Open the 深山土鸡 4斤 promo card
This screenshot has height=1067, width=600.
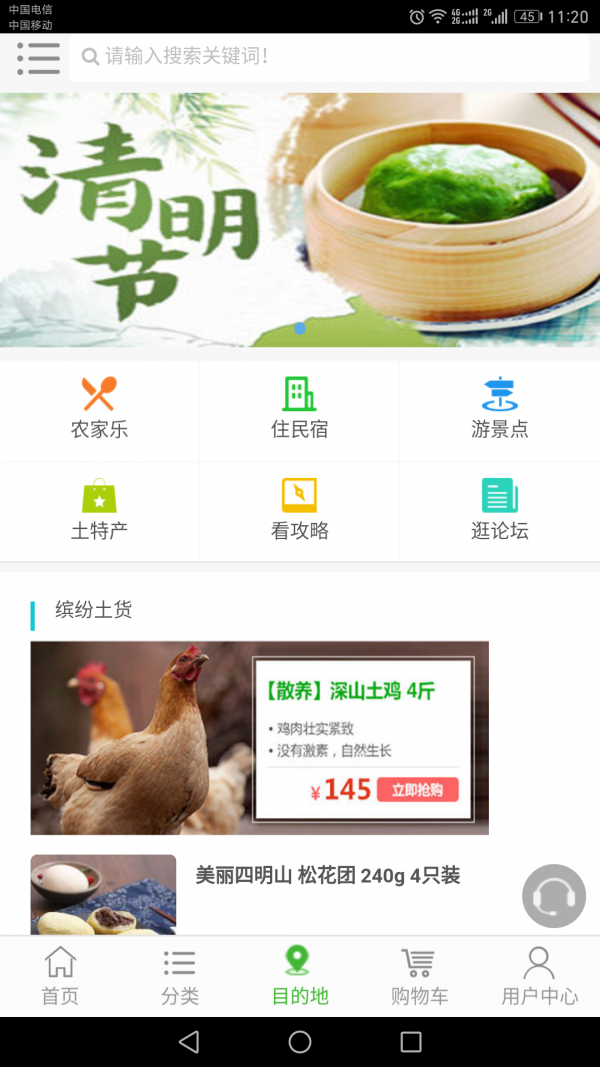259,738
